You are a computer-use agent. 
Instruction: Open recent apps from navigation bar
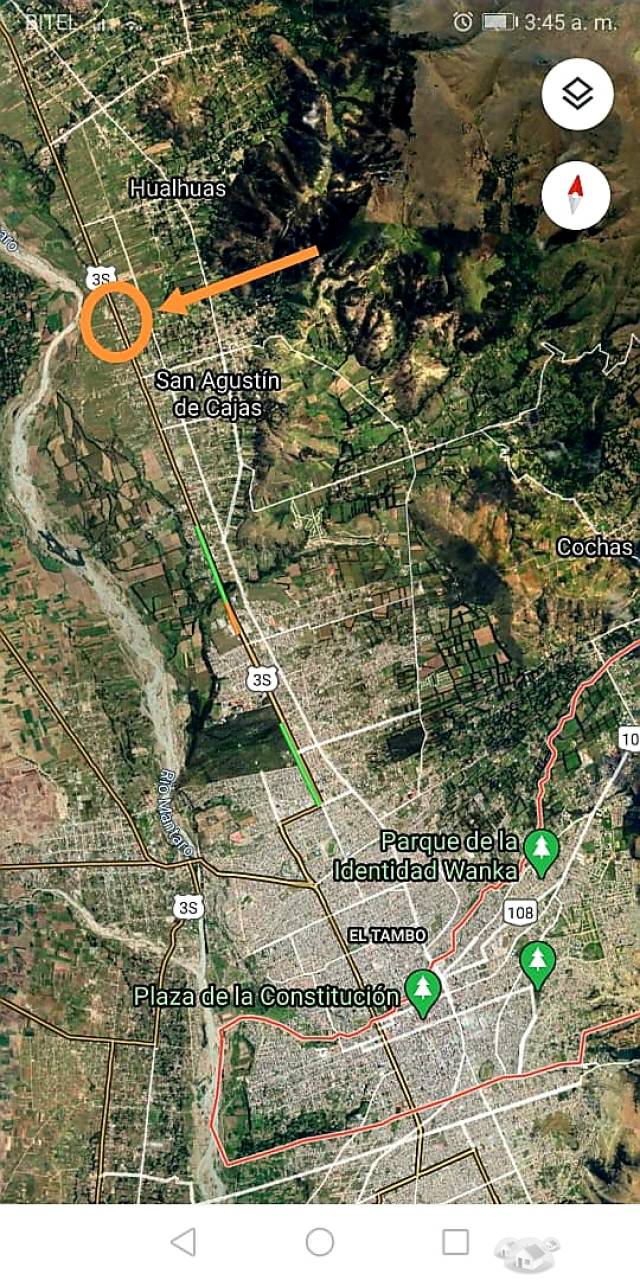click(x=455, y=1242)
